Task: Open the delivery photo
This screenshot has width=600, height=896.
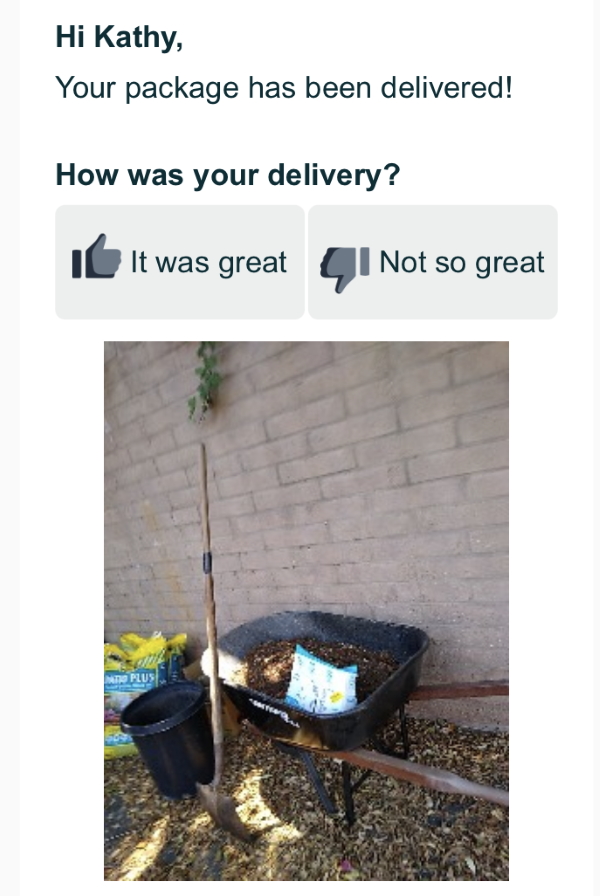Action: coord(306,610)
